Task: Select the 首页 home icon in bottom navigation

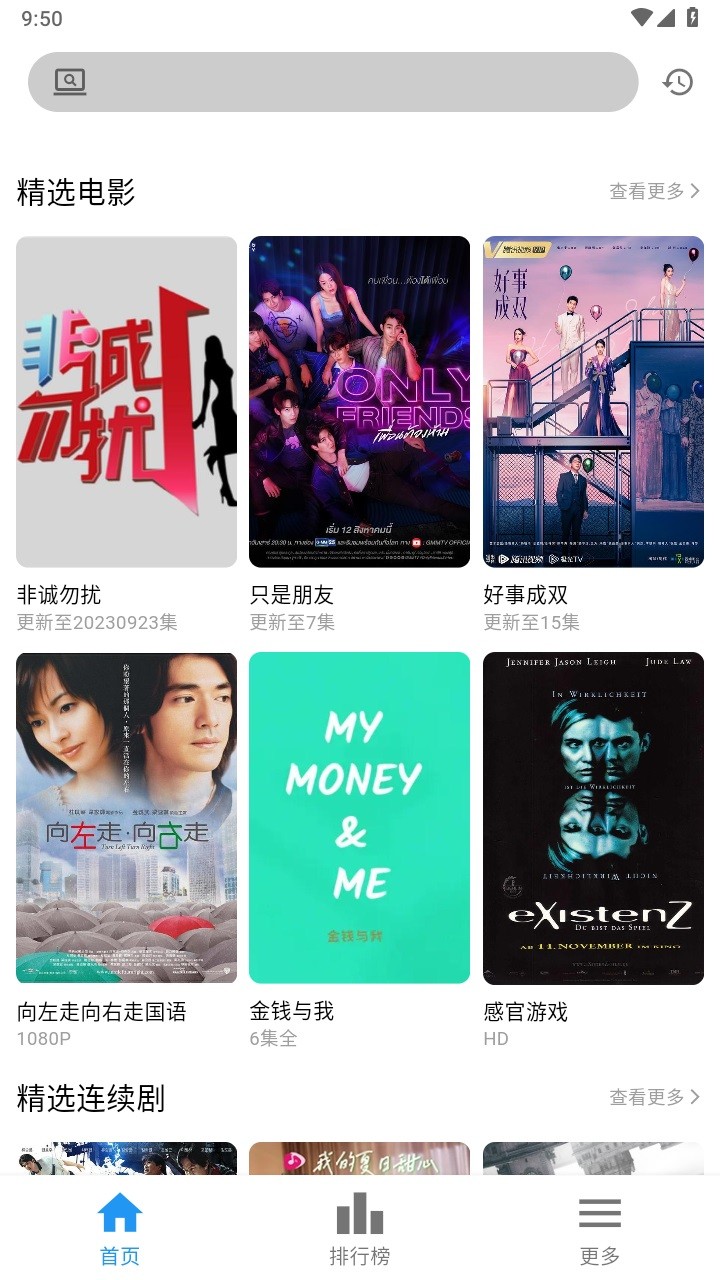Action: pos(119,1213)
